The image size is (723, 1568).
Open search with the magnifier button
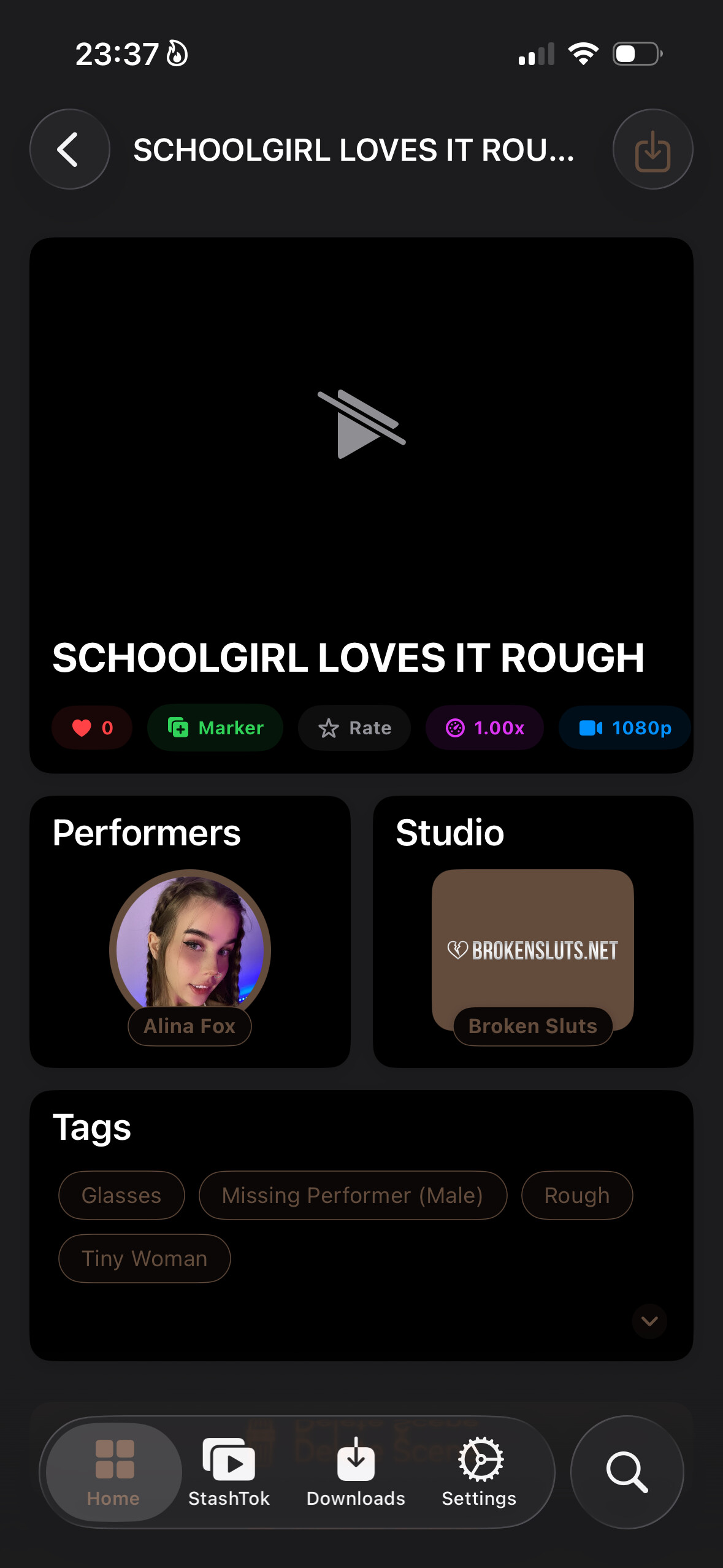pos(627,1472)
